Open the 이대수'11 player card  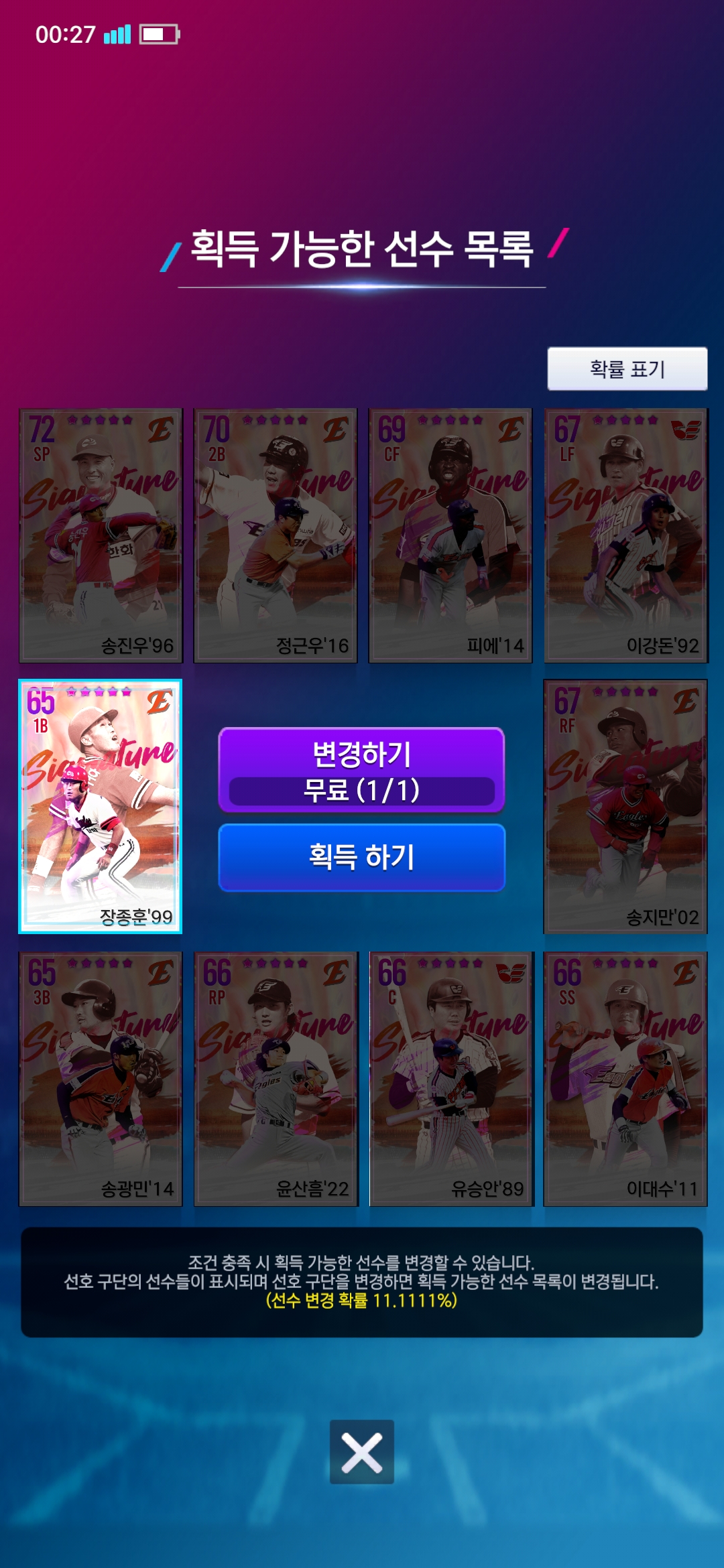[x=625, y=1078]
